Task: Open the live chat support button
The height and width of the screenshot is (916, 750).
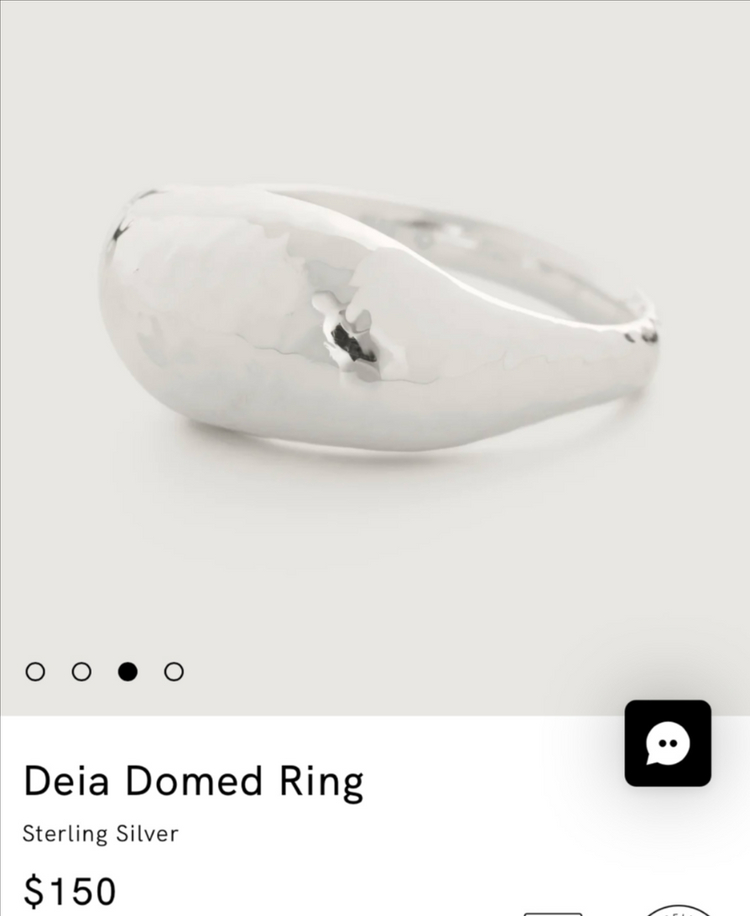Action: [667, 743]
